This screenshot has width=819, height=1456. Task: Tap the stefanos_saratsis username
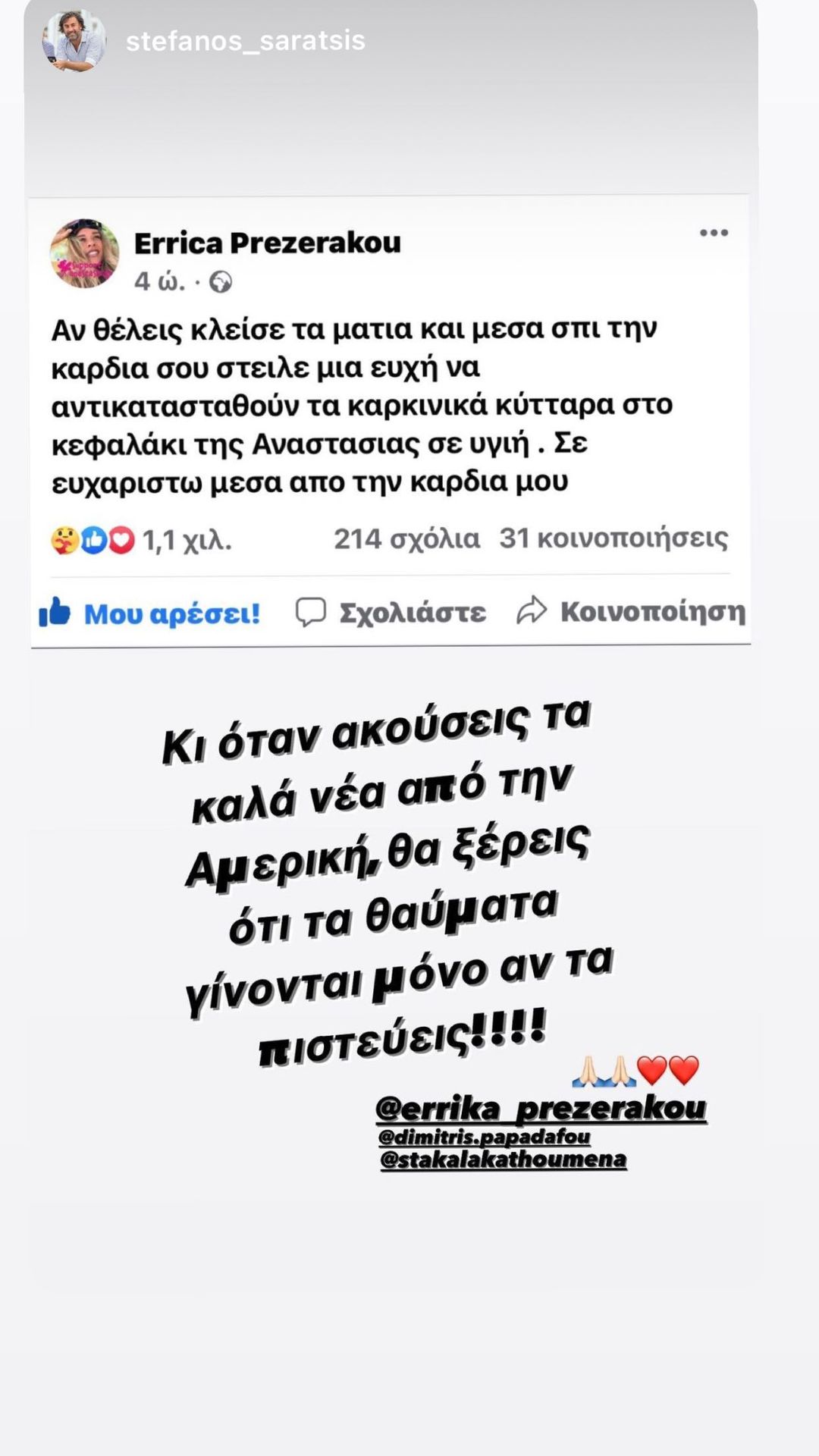245,41
